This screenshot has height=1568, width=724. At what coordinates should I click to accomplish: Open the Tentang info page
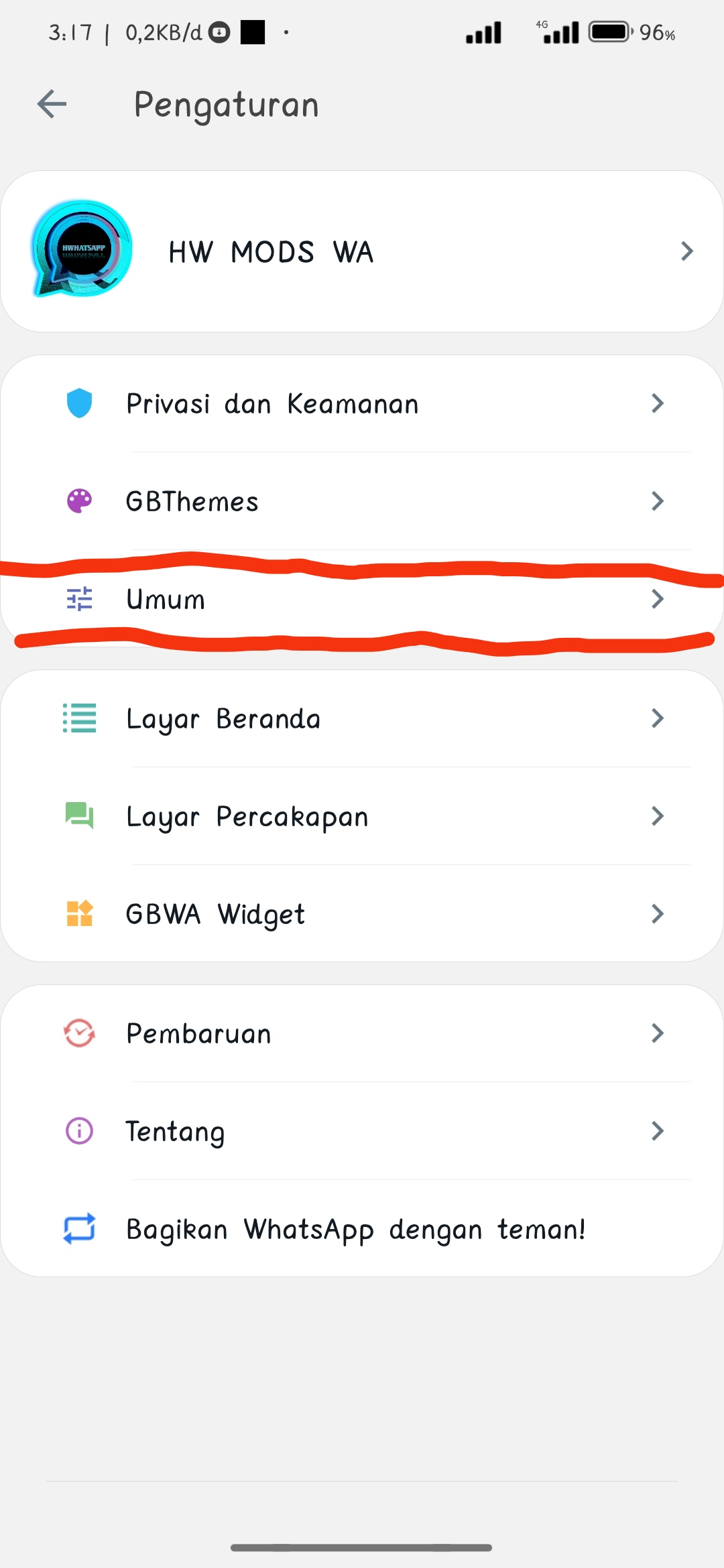pos(362,1131)
